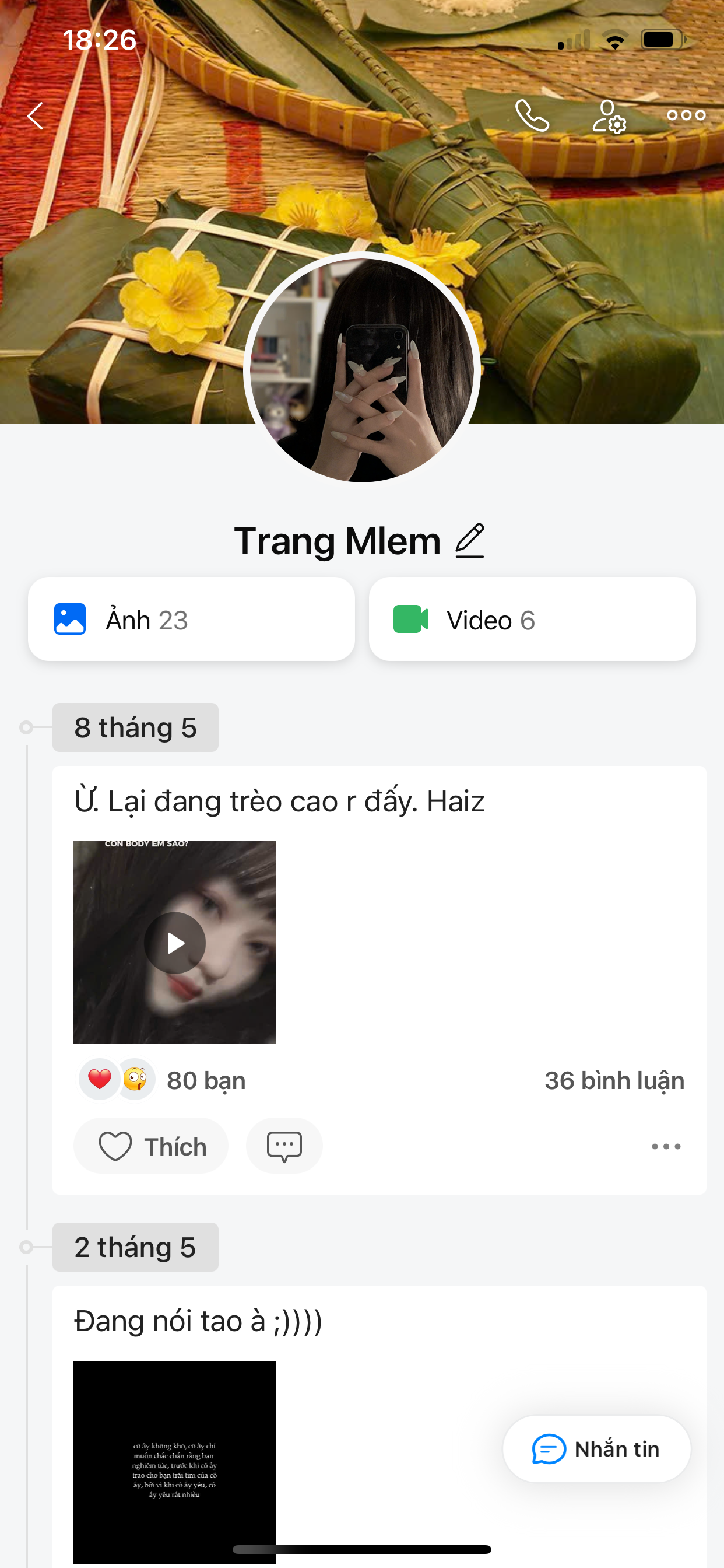Screen dimensions: 724x1568
Task: Like the post with the Thích button
Action: [151, 1146]
